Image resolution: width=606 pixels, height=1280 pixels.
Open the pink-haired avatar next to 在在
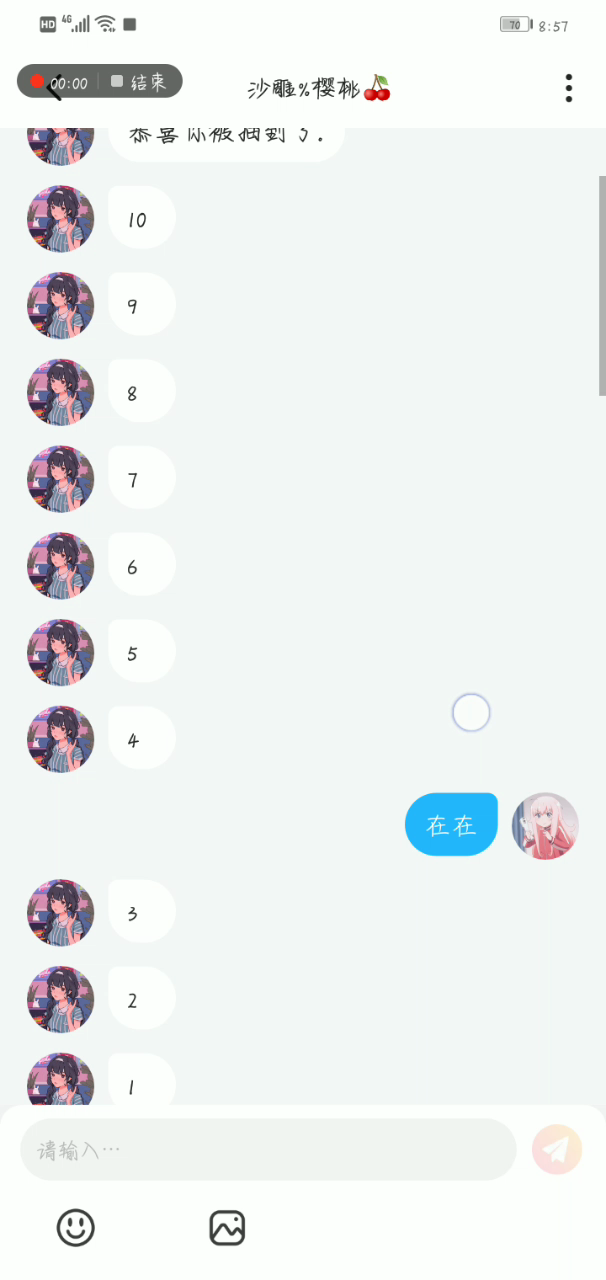pos(545,826)
